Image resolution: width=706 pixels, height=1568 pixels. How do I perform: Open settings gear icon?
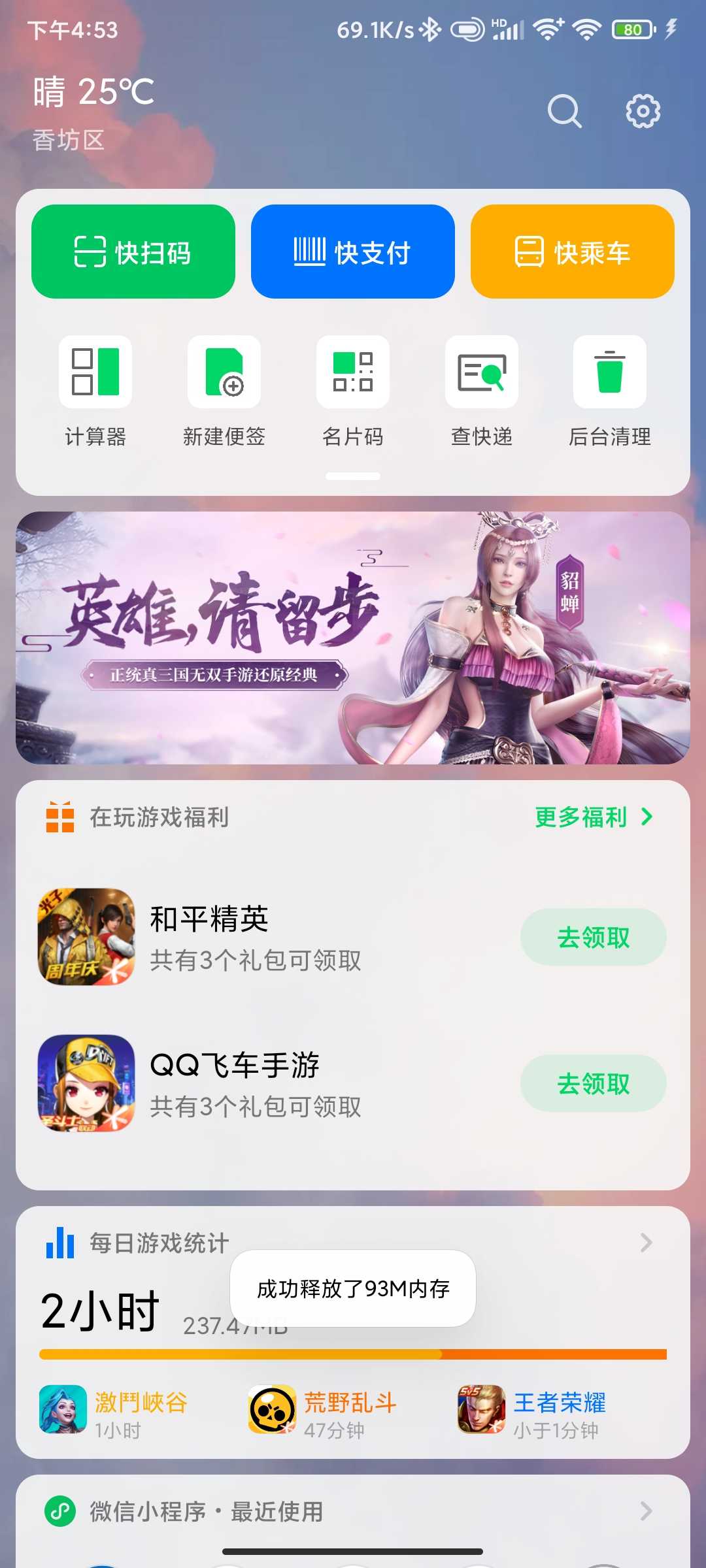click(x=643, y=111)
